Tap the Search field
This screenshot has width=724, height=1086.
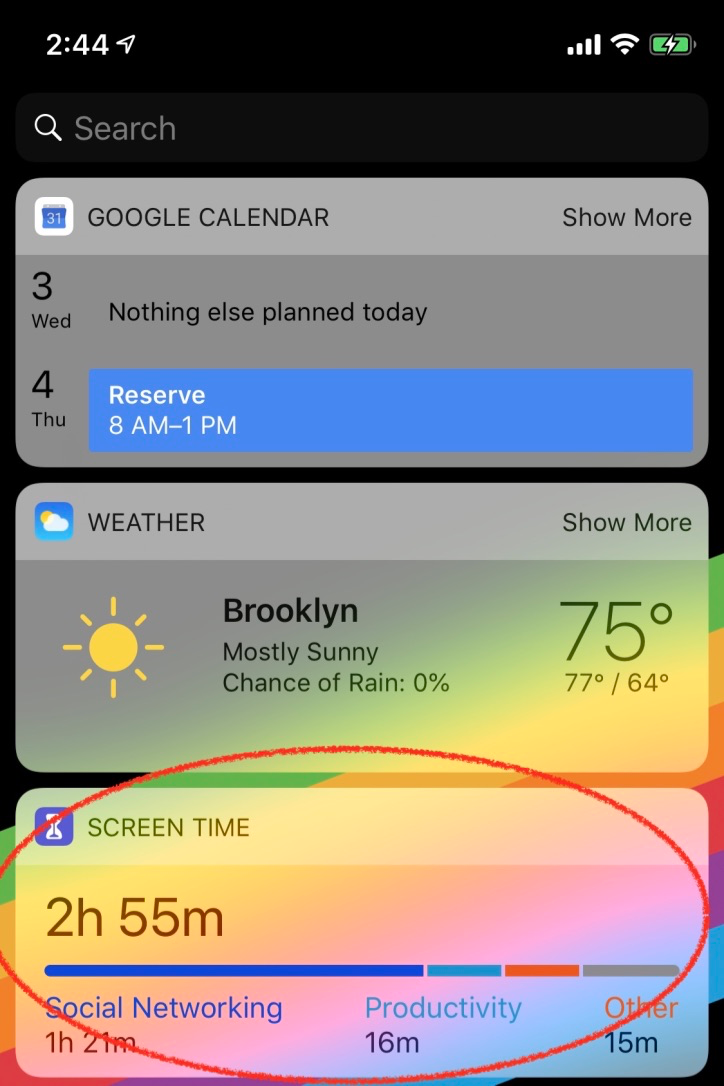[360, 128]
